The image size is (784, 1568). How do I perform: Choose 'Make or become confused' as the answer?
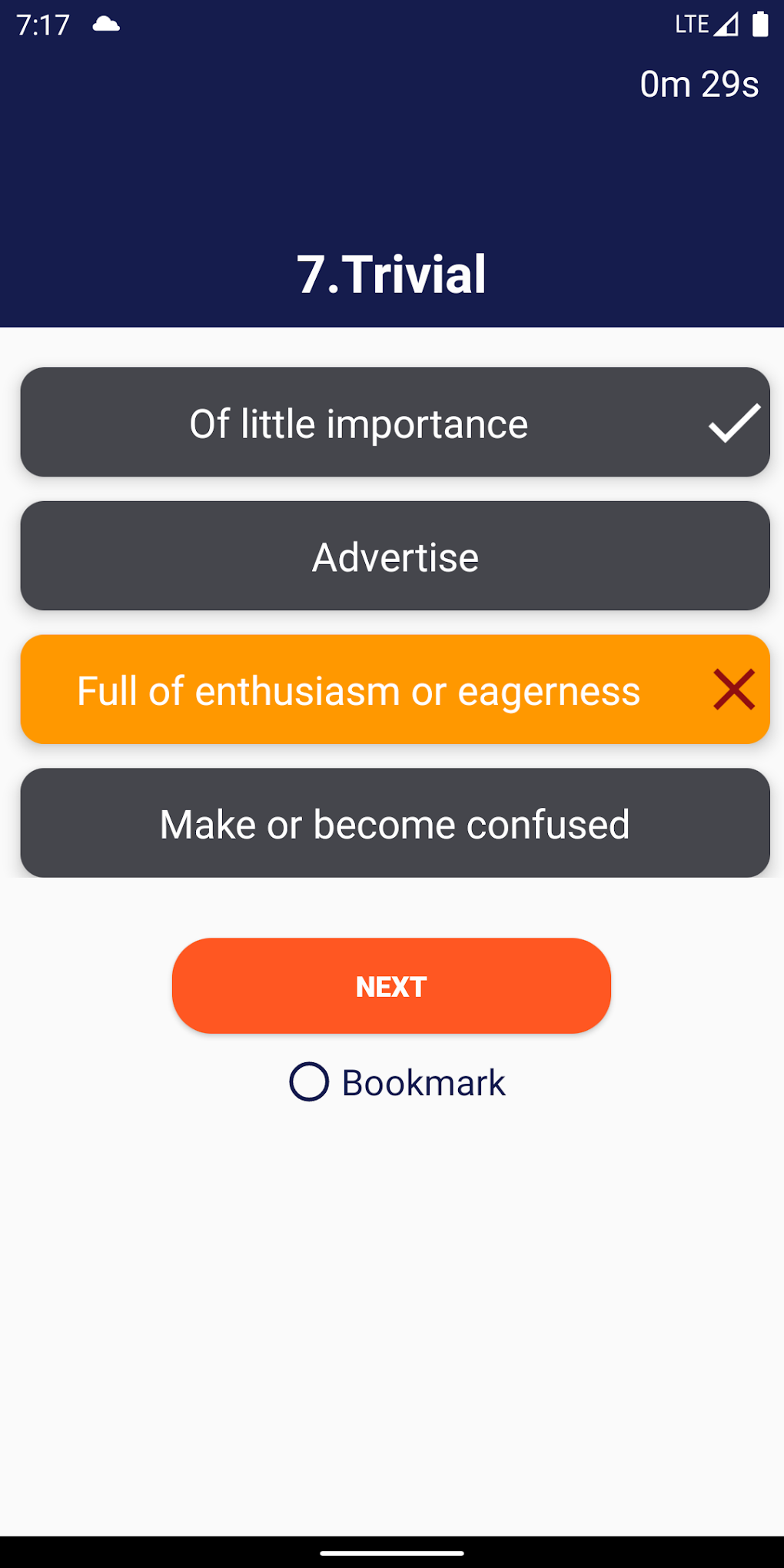tap(394, 822)
